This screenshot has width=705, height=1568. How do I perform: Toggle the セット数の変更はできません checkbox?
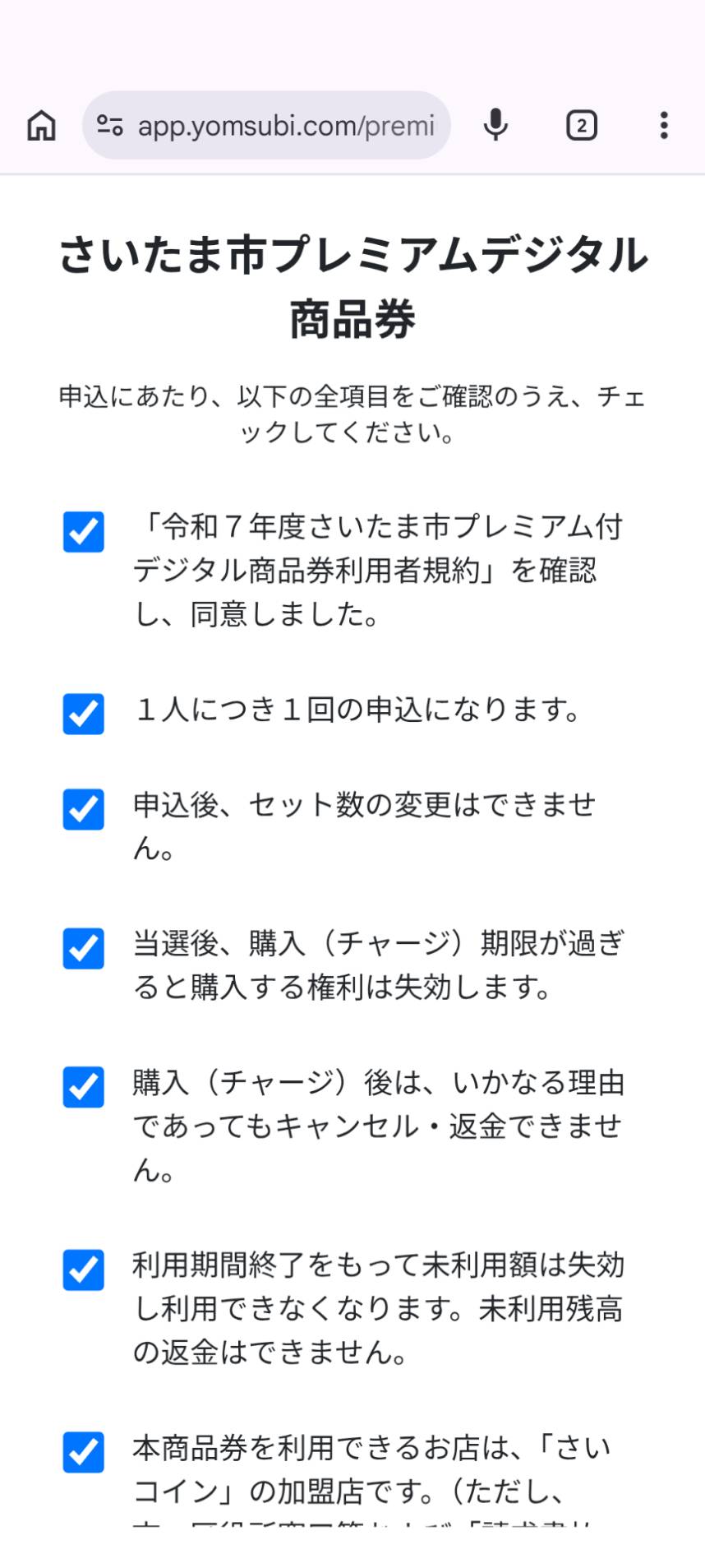click(84, 809)
